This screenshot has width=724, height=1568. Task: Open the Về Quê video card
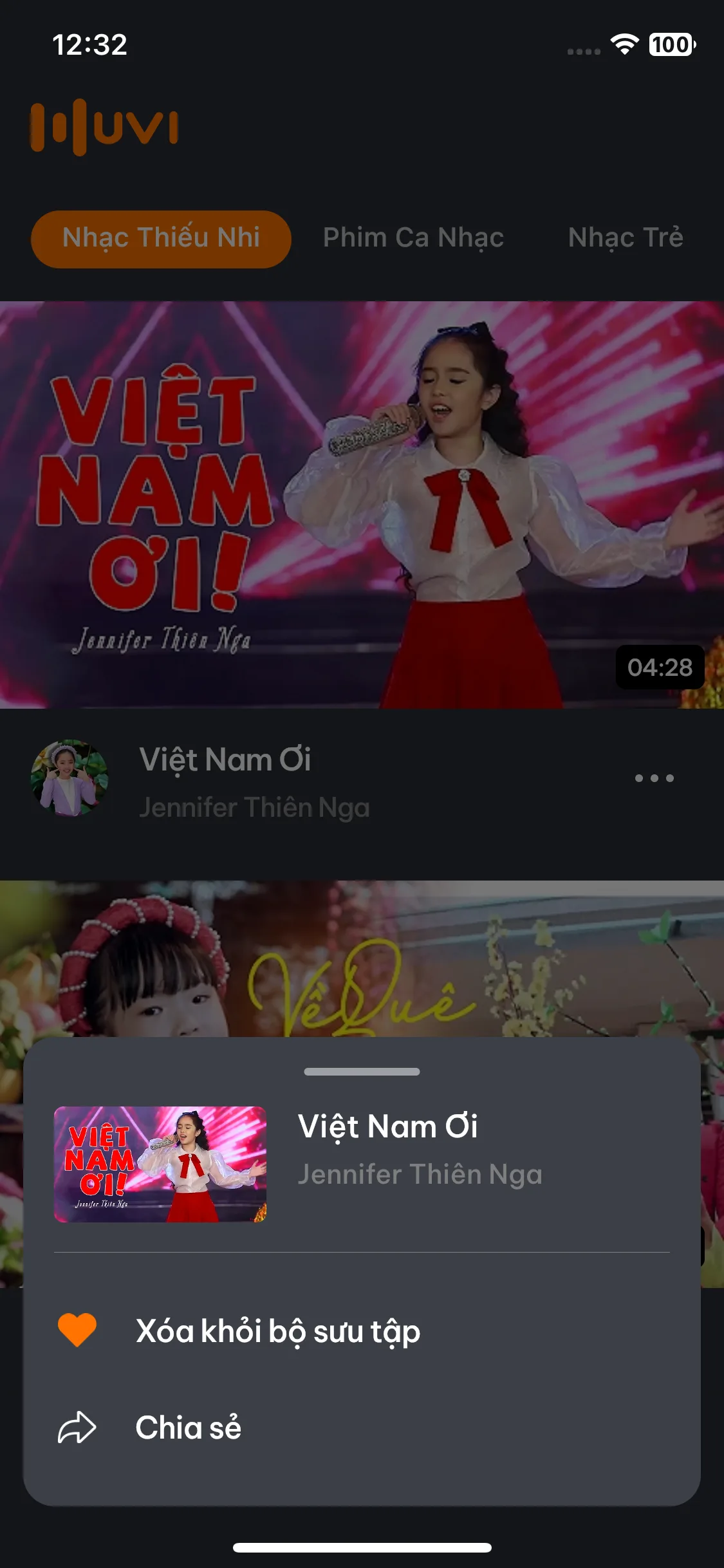[x=362, y=959]
